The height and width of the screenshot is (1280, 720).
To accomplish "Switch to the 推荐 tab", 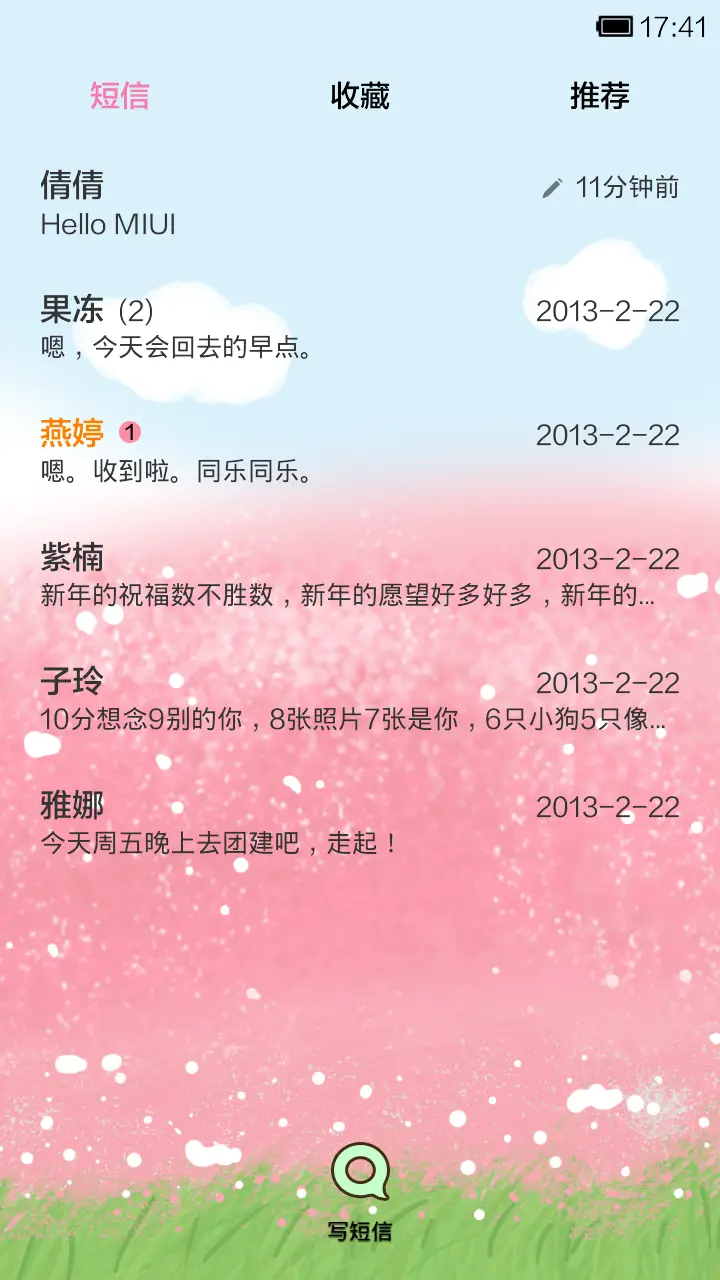I will (600, 95).
